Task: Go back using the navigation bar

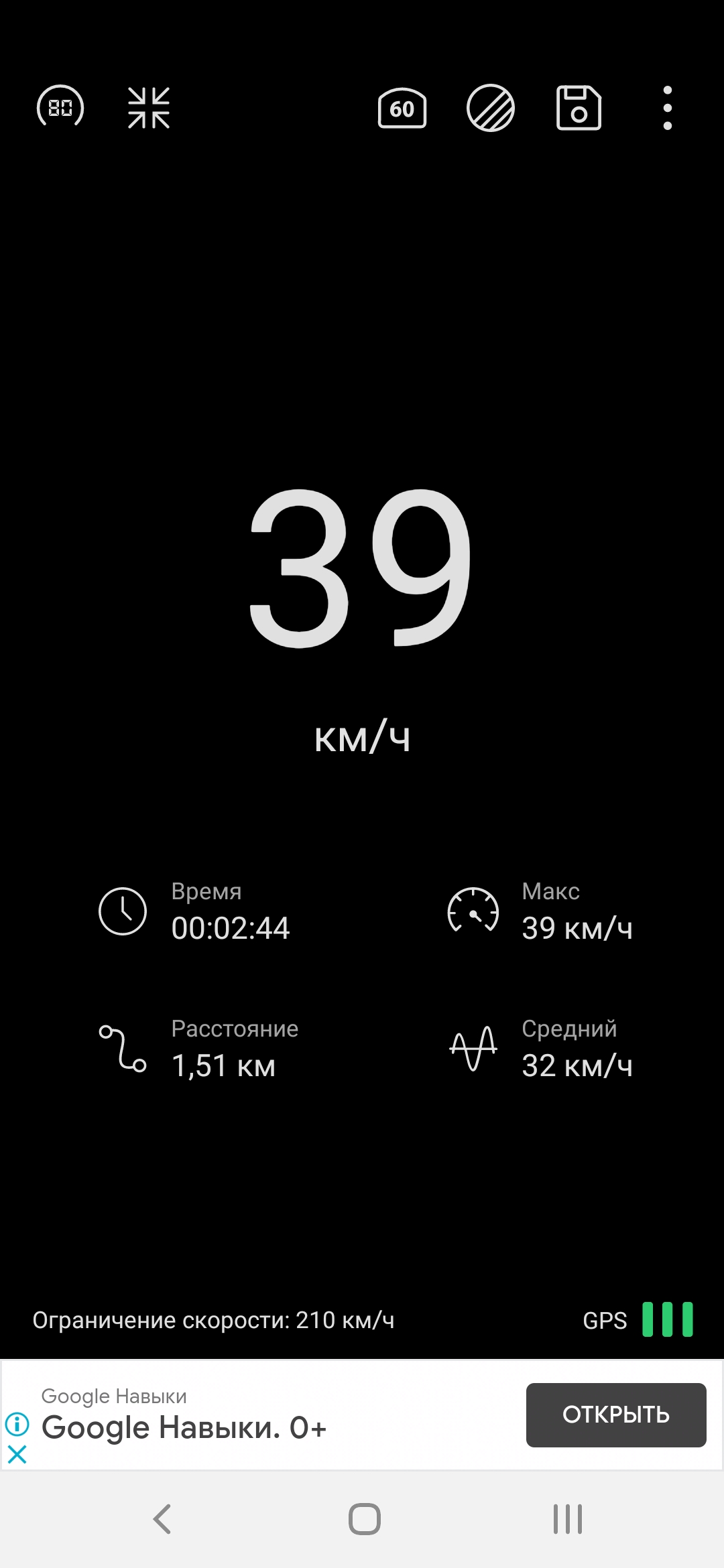Action: point(162,1518)
